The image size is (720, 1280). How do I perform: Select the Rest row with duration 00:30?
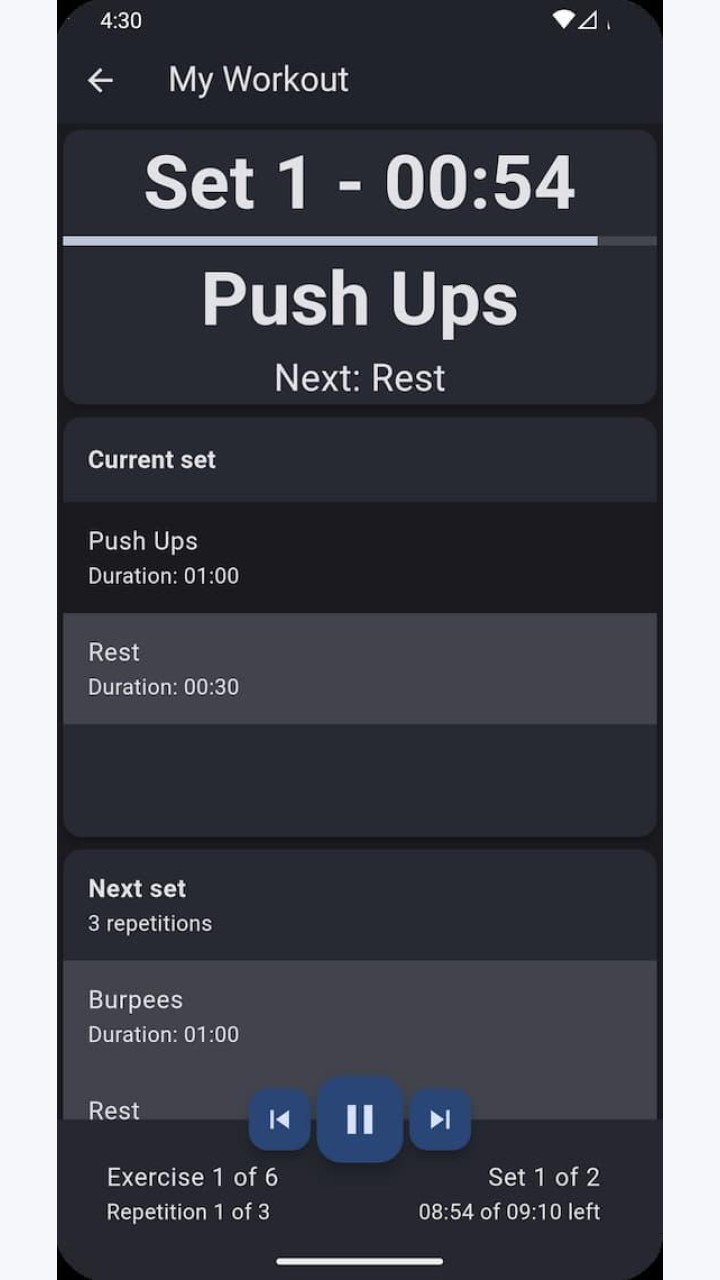360,668
